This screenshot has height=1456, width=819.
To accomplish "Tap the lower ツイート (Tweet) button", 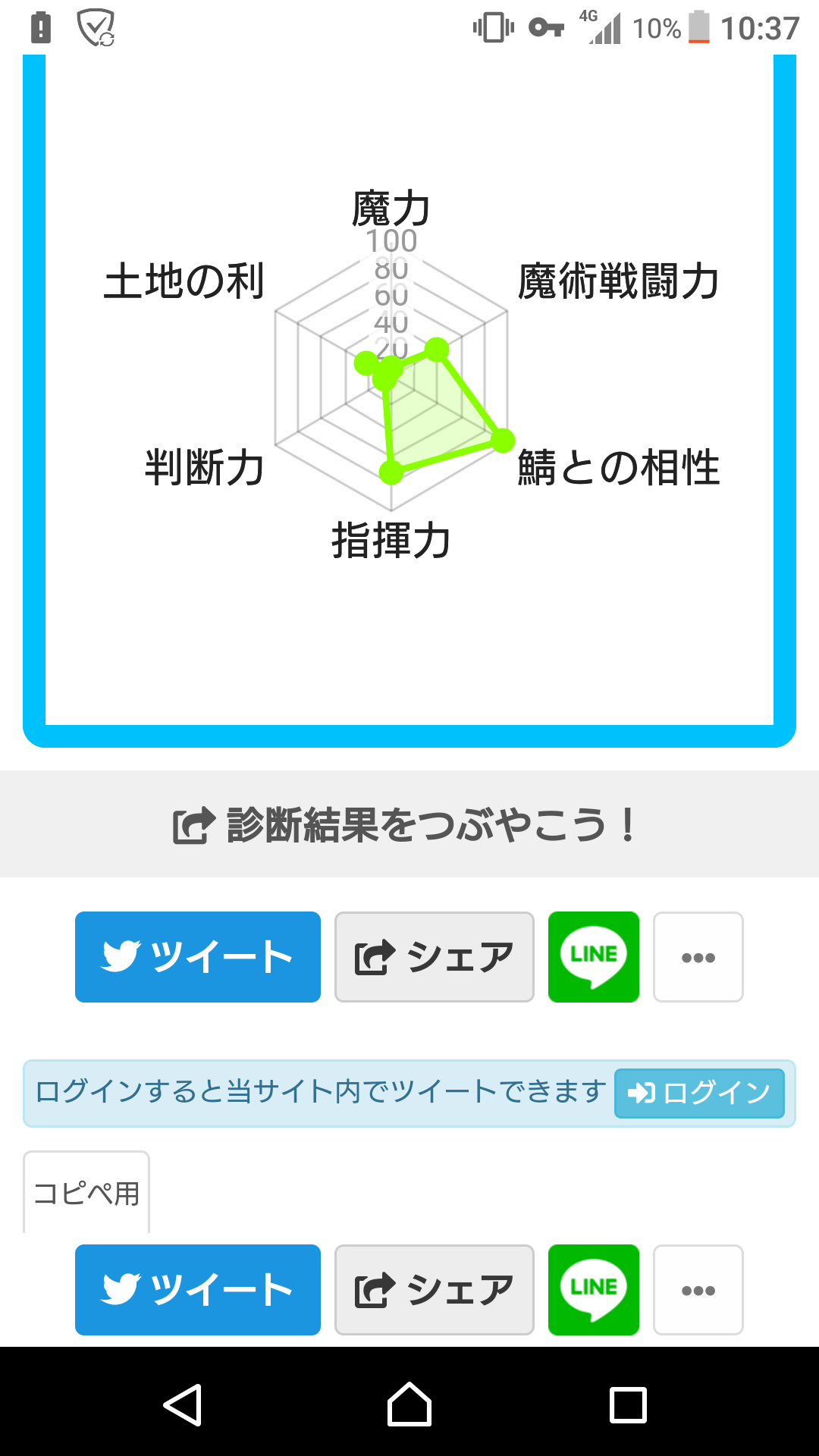I will click(197, 1289).
